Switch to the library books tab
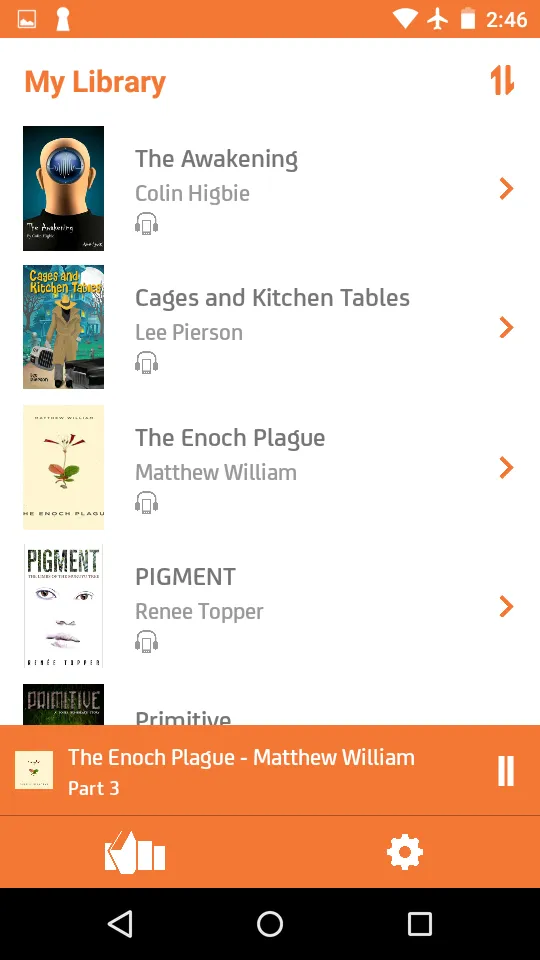The image size is (540, 960). click(x=135, y=852)
